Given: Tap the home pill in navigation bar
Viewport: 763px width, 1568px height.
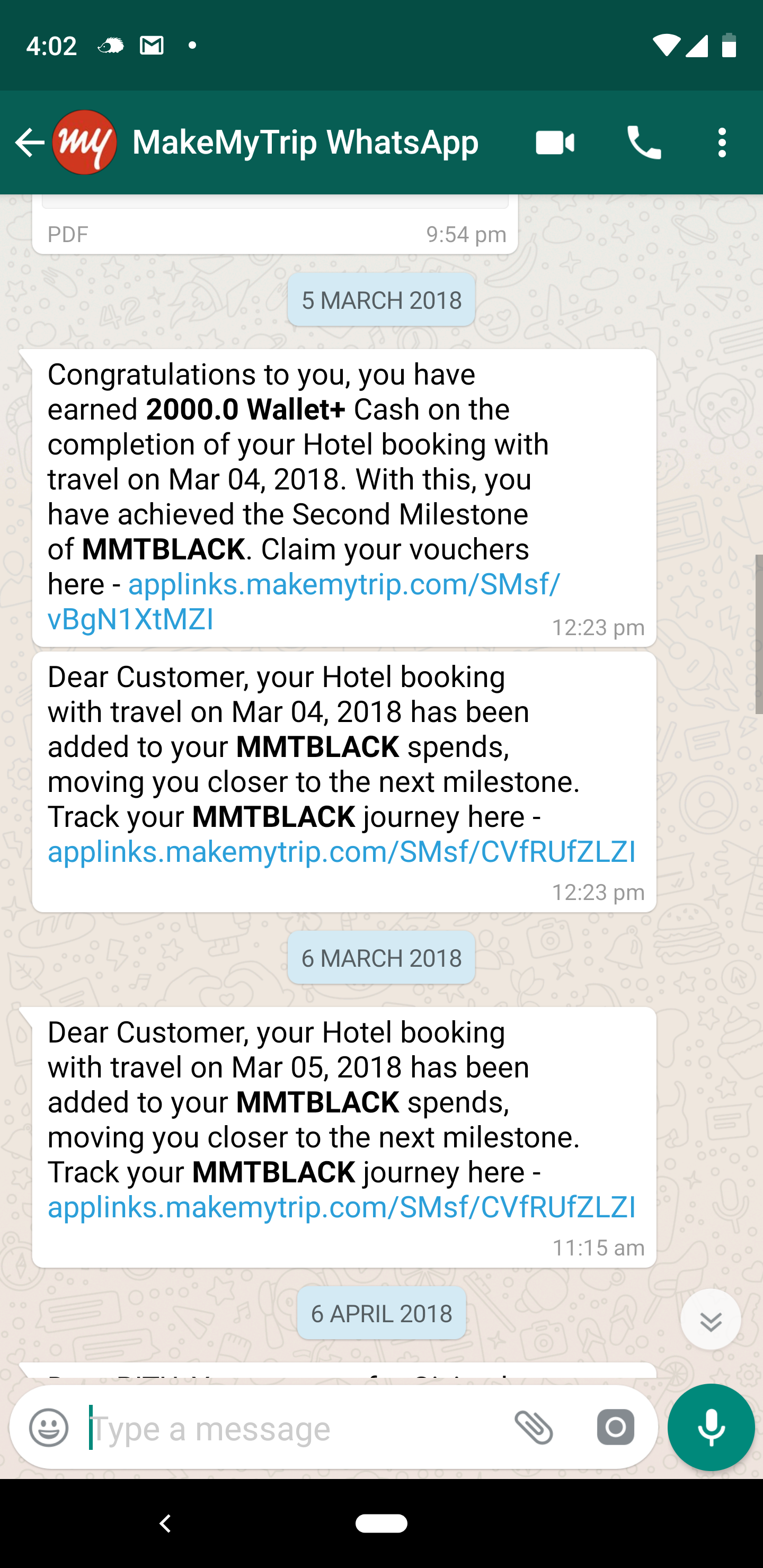Looking at the screenshot, I should pyautogui.click(x=381, y=1524).
